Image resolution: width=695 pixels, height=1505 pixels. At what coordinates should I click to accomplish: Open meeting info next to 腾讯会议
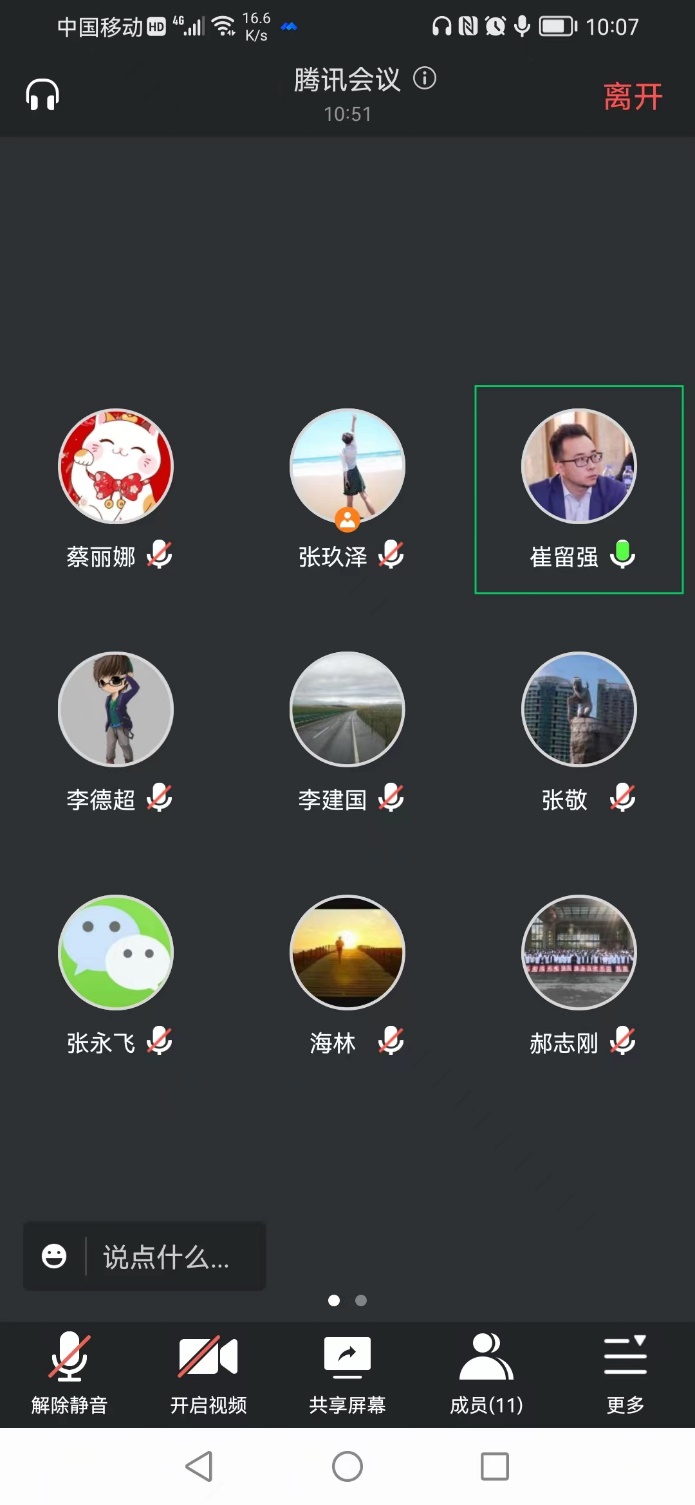coord(425,79)
